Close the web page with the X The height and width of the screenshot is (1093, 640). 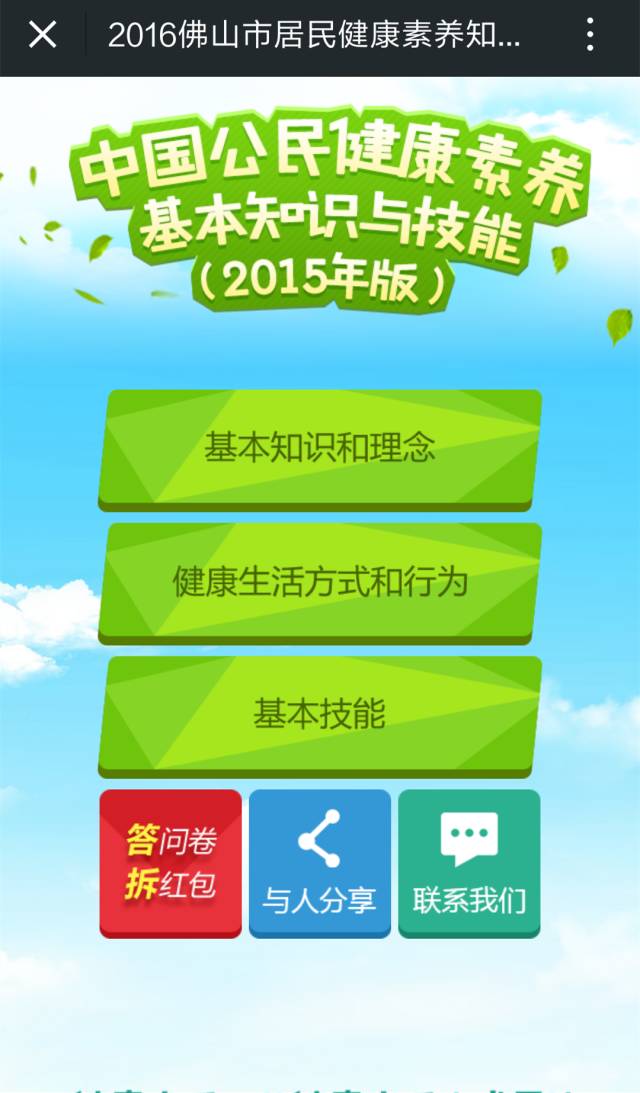pos(43,34)
